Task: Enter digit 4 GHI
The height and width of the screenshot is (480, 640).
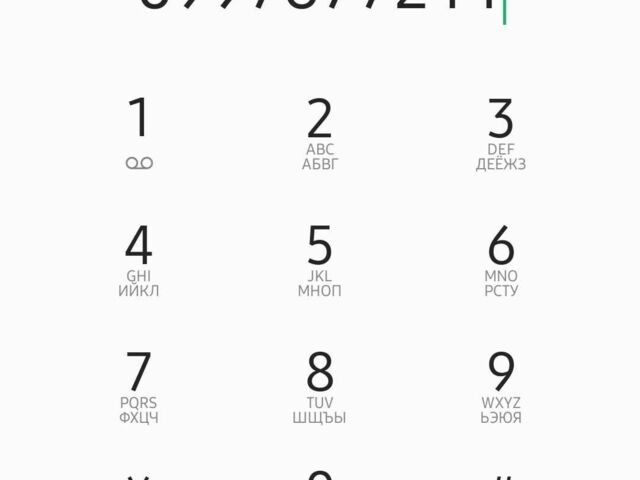Action: coord(139,259)
